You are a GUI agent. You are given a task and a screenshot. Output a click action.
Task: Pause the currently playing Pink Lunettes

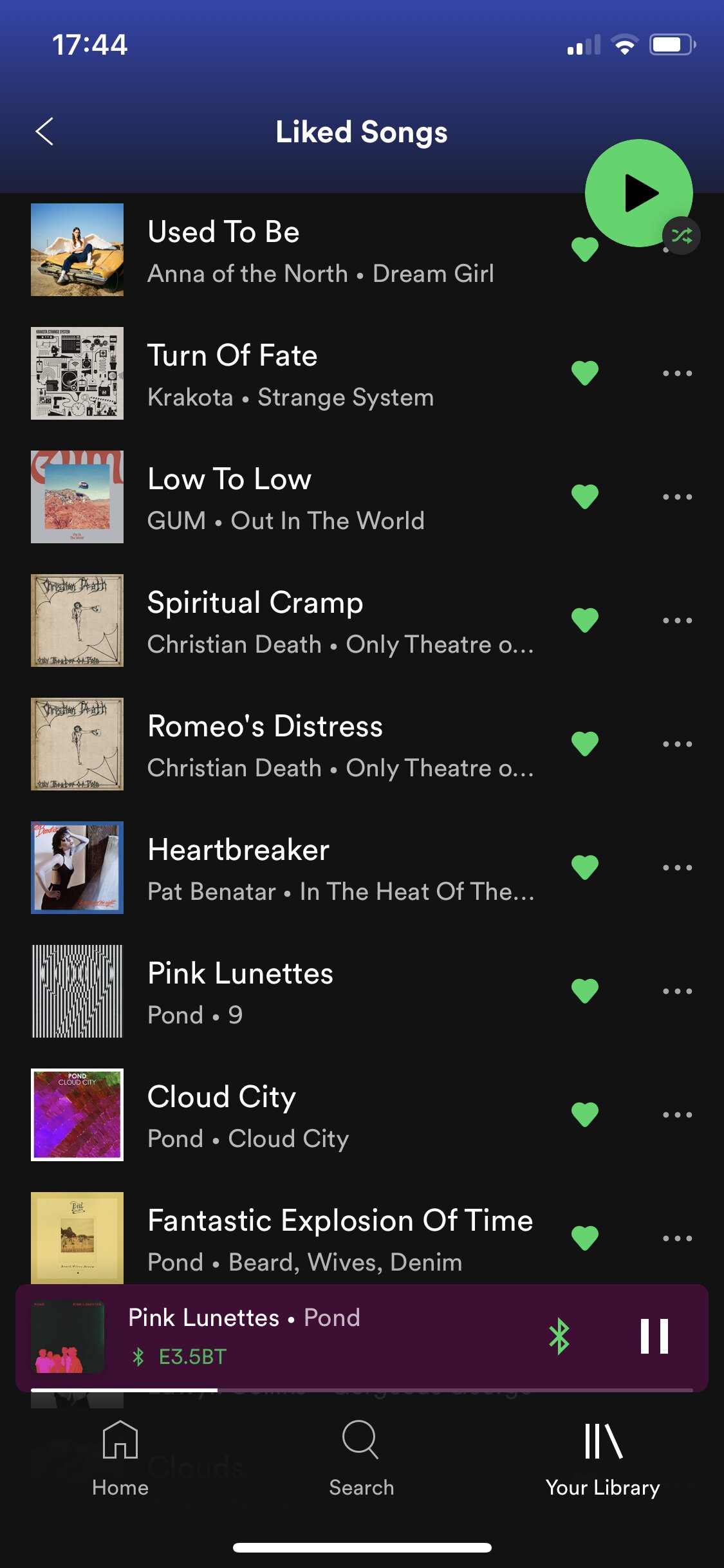pyautogui.click(x=654, y=1337)
